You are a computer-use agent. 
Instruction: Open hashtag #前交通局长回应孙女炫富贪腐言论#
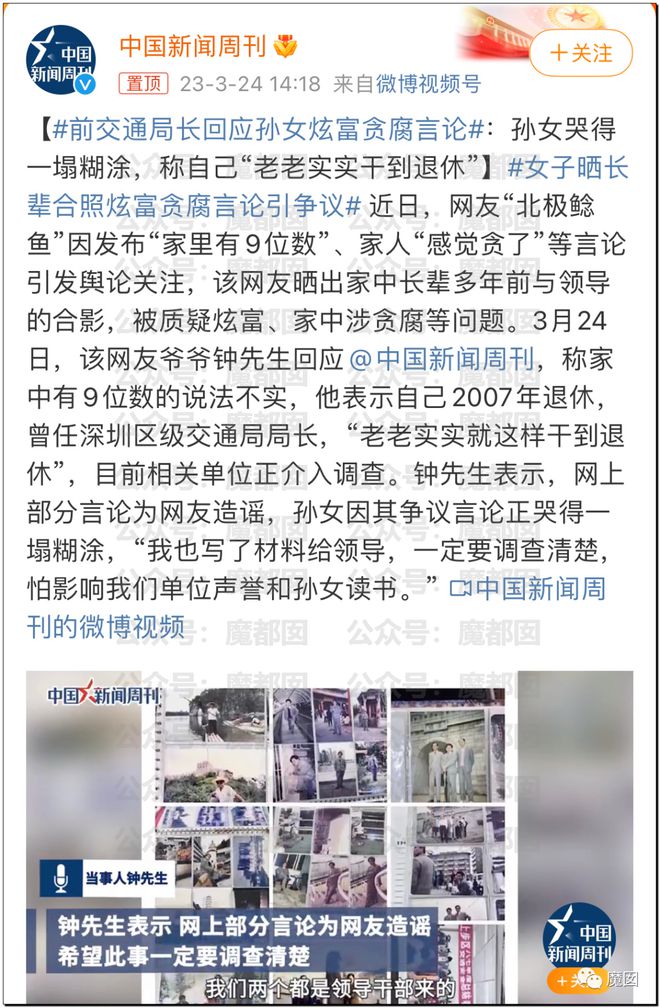coord(265,132)
